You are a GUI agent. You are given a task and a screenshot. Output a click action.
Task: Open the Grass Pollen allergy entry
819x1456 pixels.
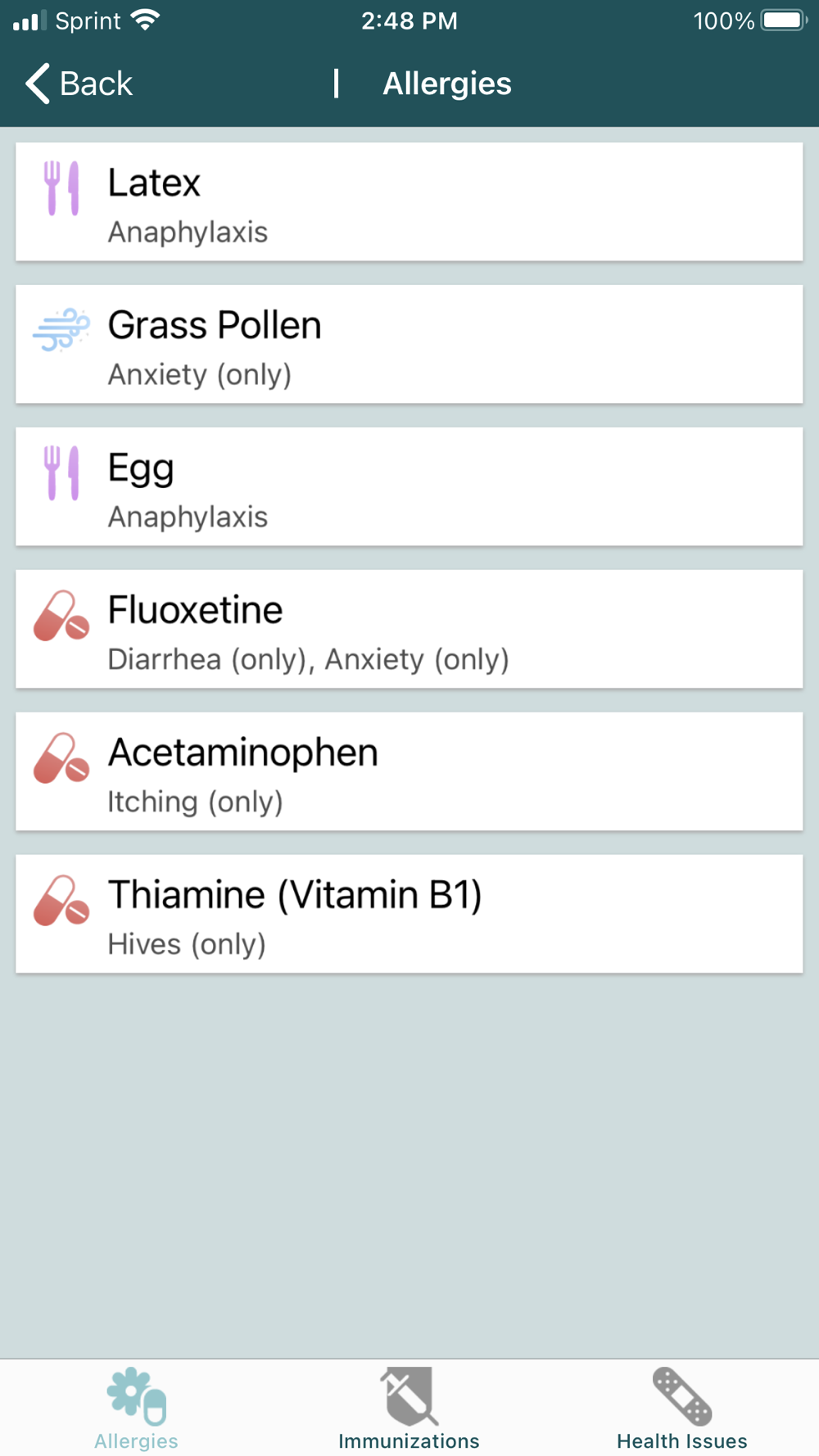point(409,345)
